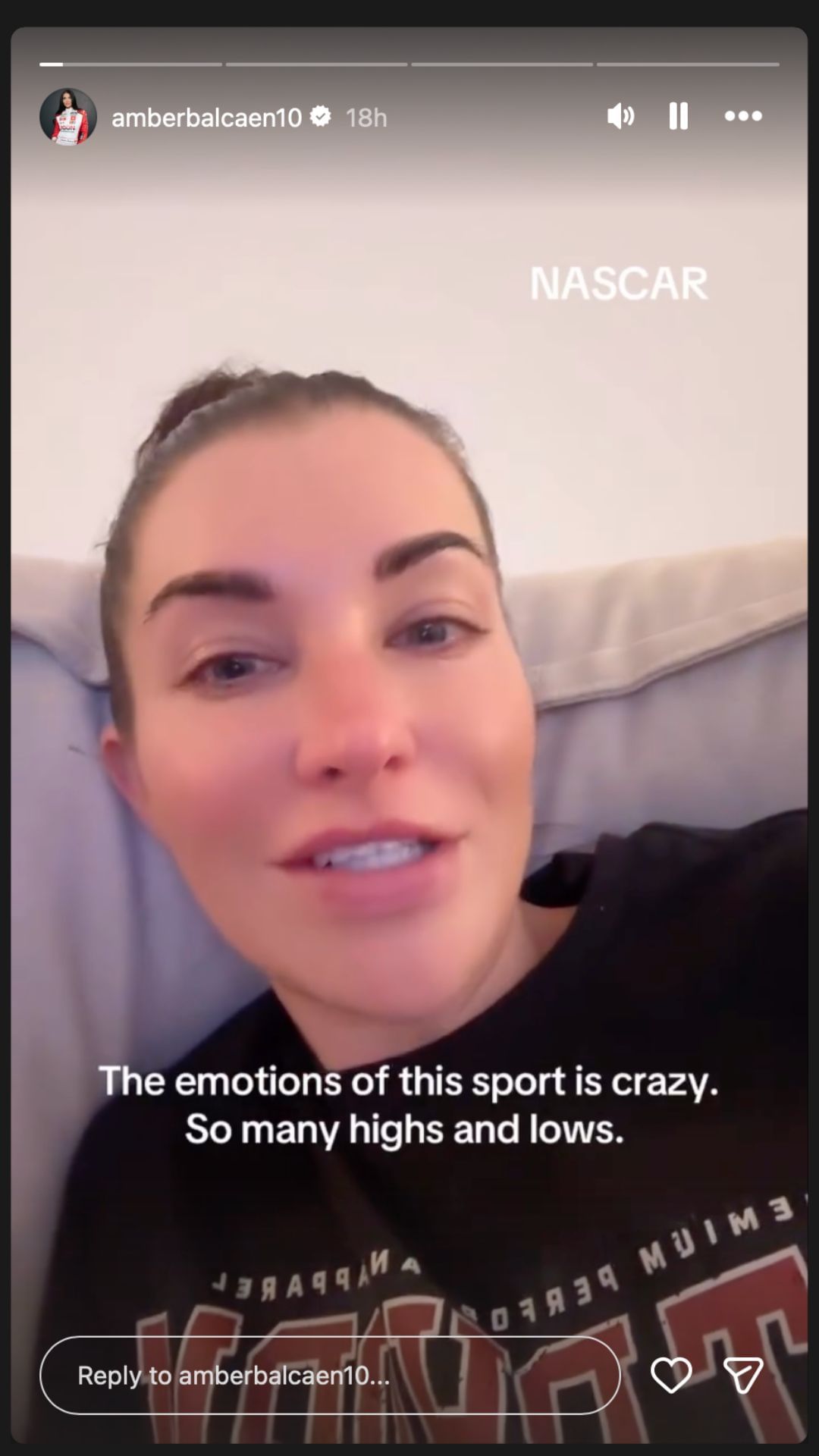
Task: Open the amberbalcaen10 username link
Action: pos(206,118)
